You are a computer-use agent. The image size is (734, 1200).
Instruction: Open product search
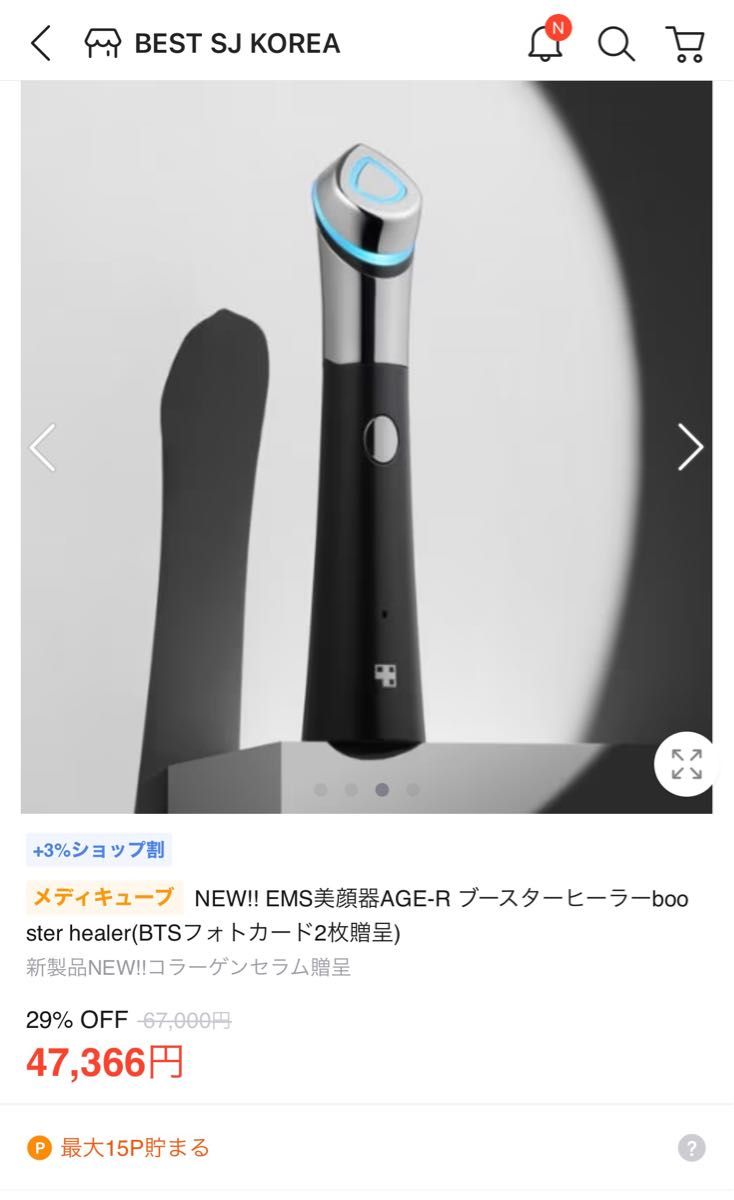coord(616,44)
